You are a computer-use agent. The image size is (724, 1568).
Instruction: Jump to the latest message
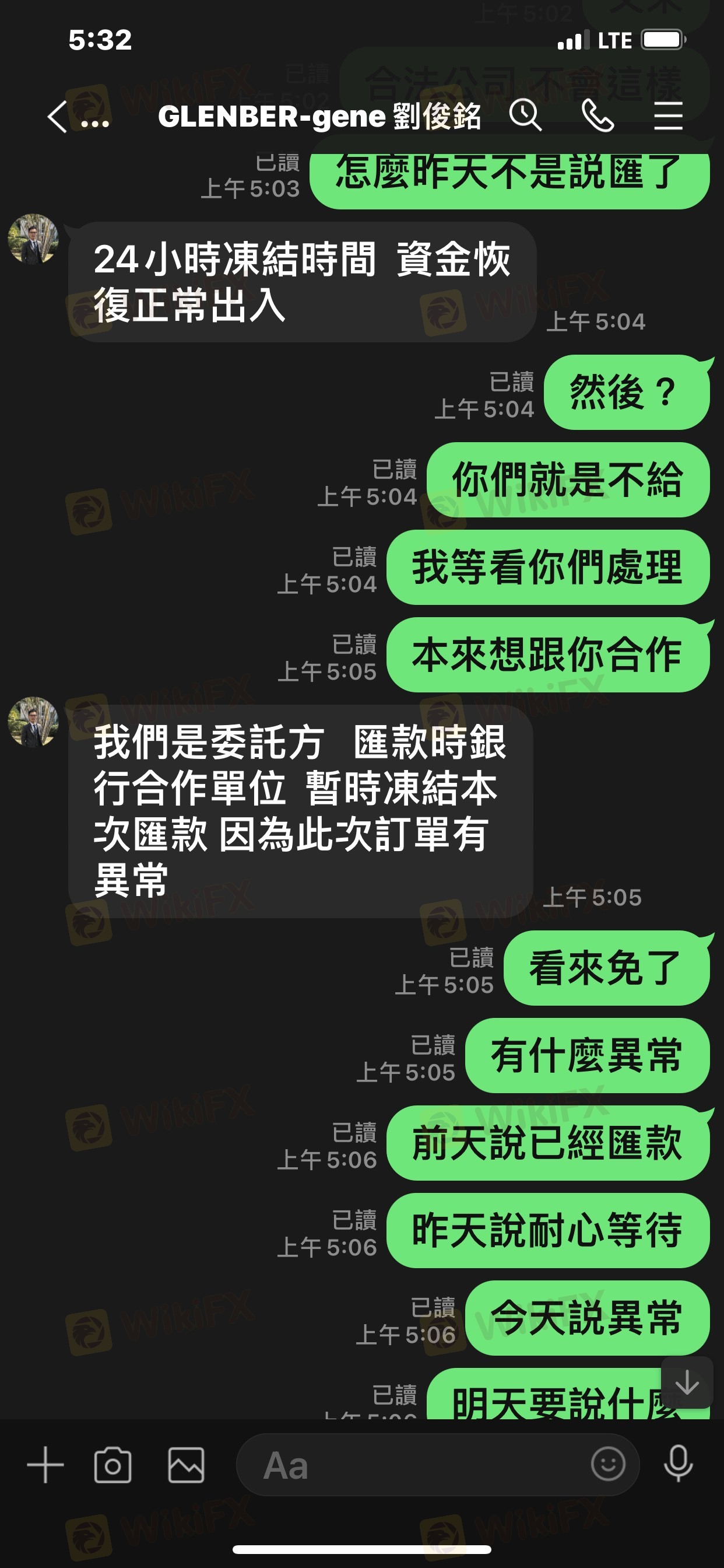coord(687,1382)
